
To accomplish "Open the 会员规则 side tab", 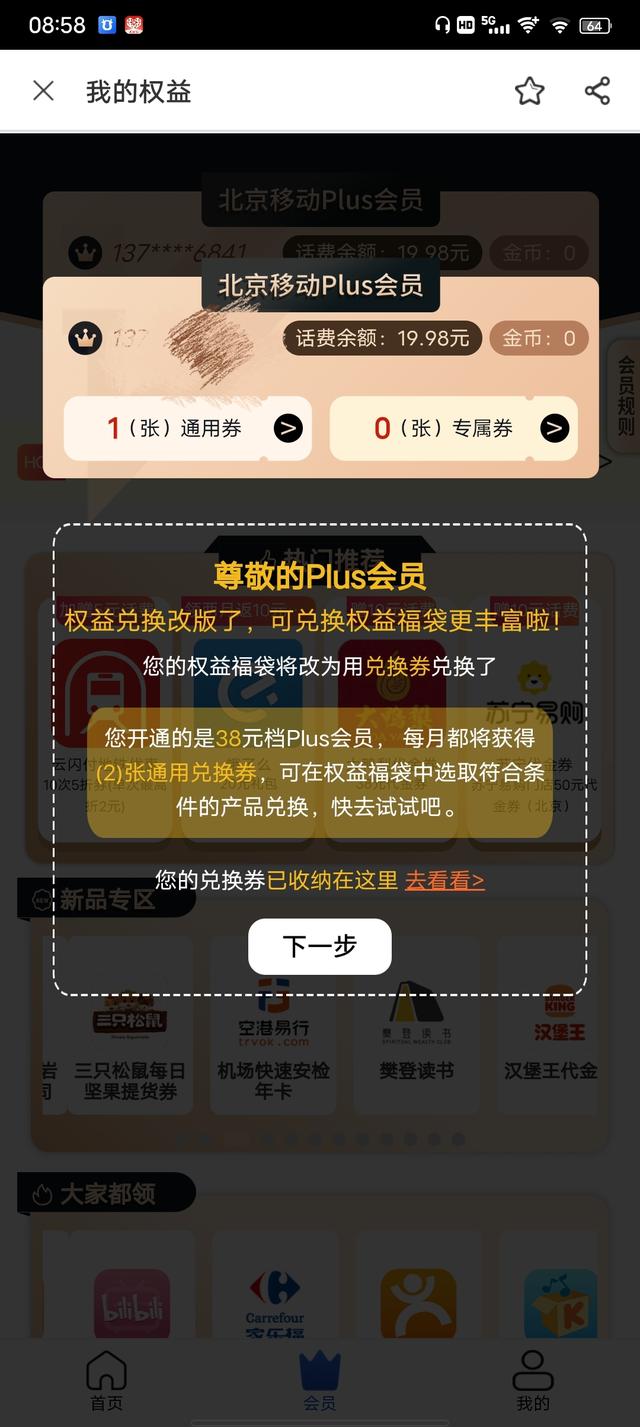I will 625,395.
